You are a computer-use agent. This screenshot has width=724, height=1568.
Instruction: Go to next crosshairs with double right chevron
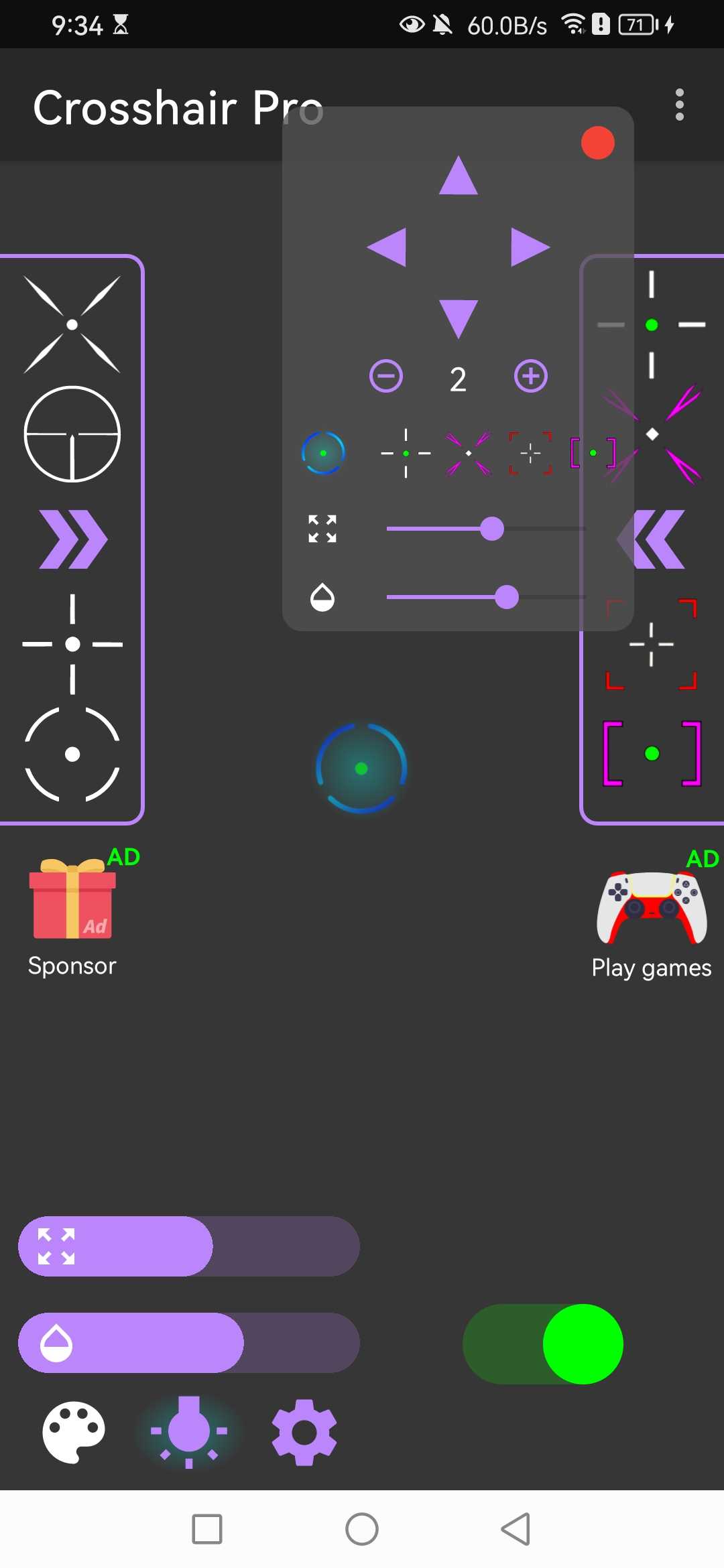72,539
